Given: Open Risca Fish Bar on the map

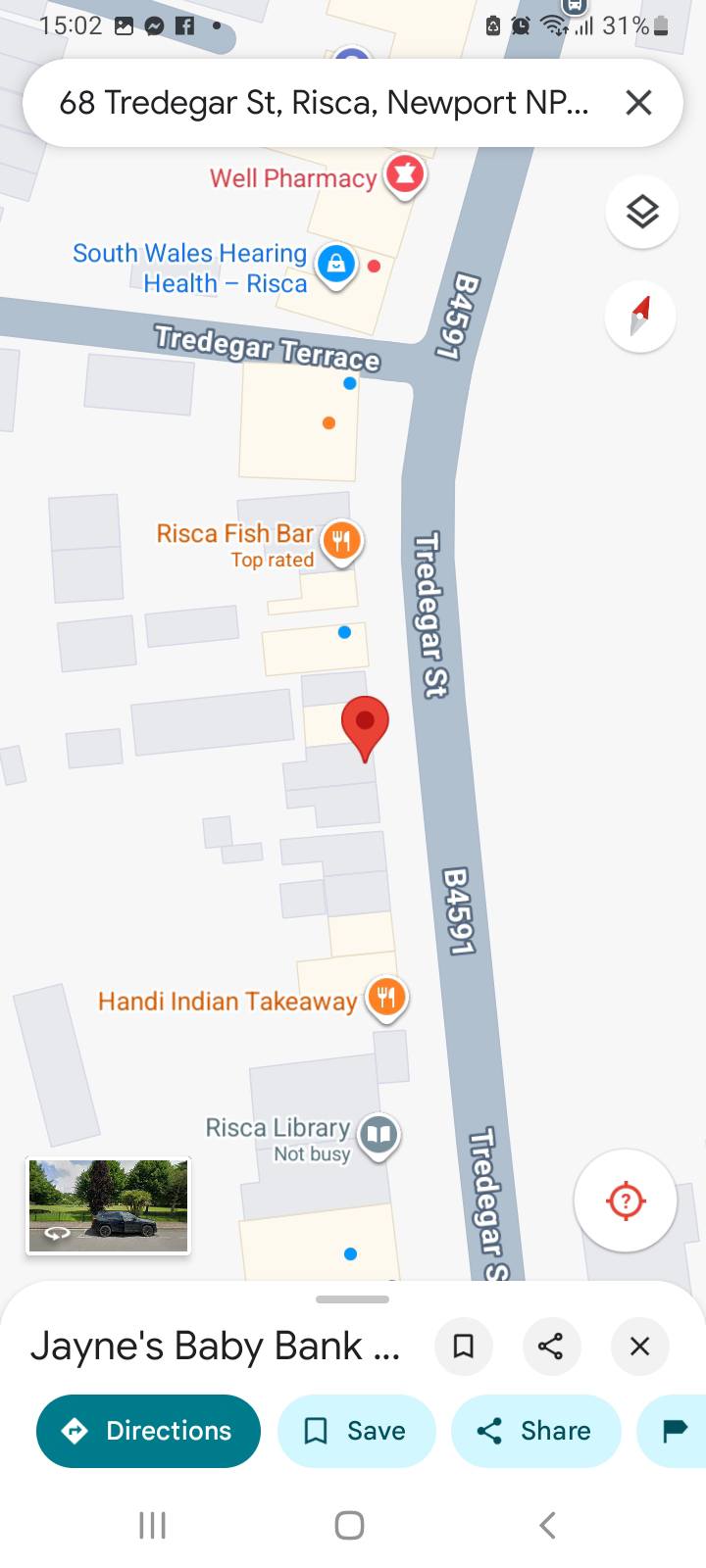Looking at the screenshot, I should (341, 541).
